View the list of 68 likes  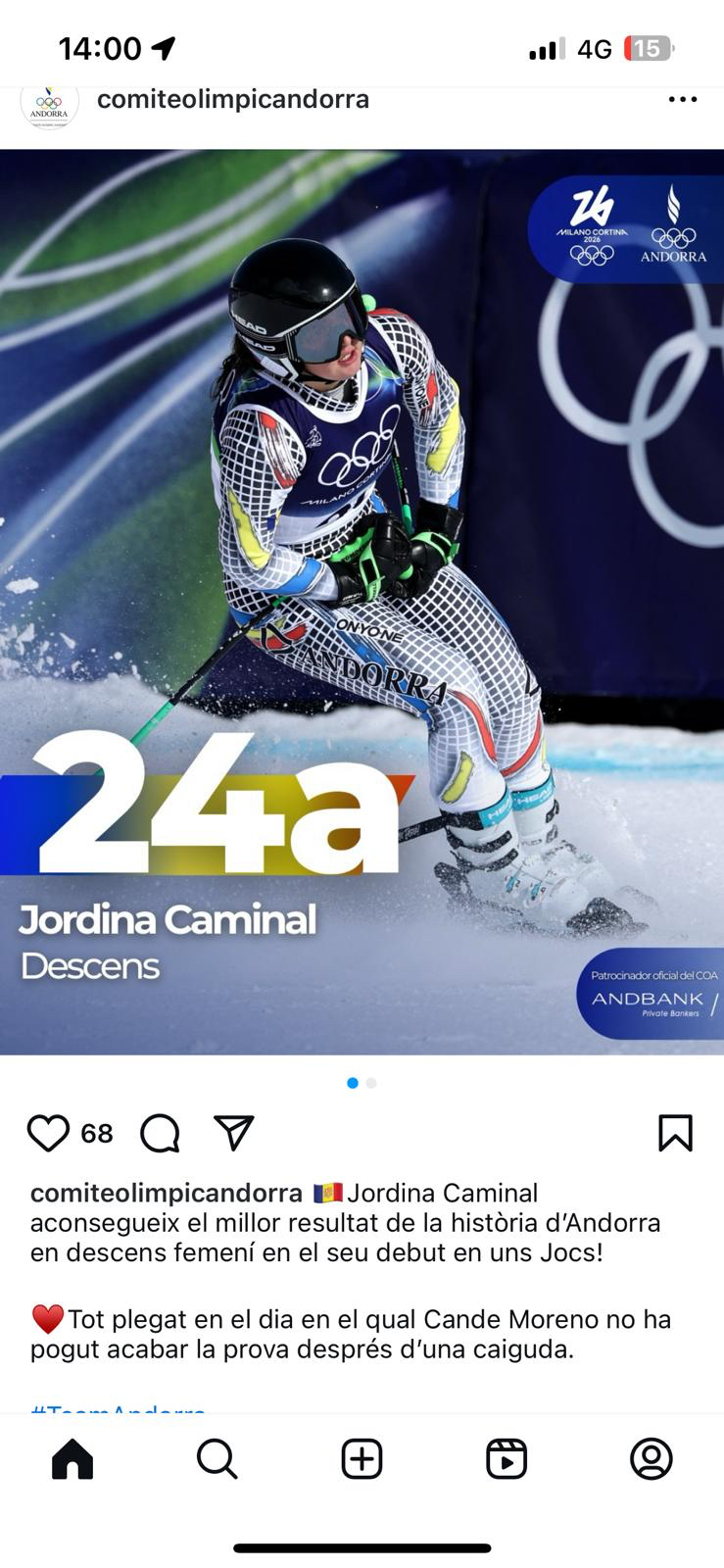(x=97, y=1134)
